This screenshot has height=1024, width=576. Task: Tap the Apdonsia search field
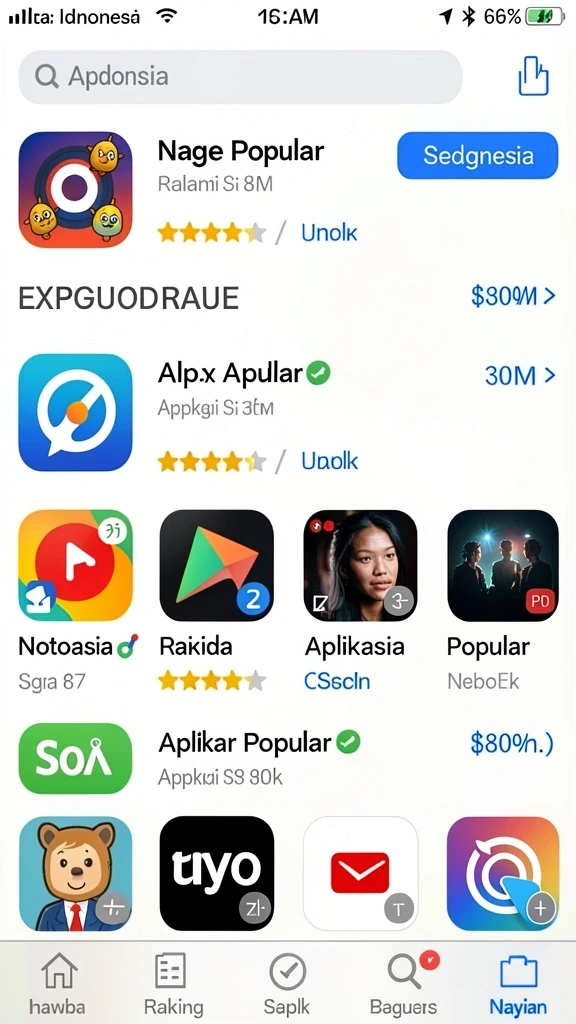[240, 77]
